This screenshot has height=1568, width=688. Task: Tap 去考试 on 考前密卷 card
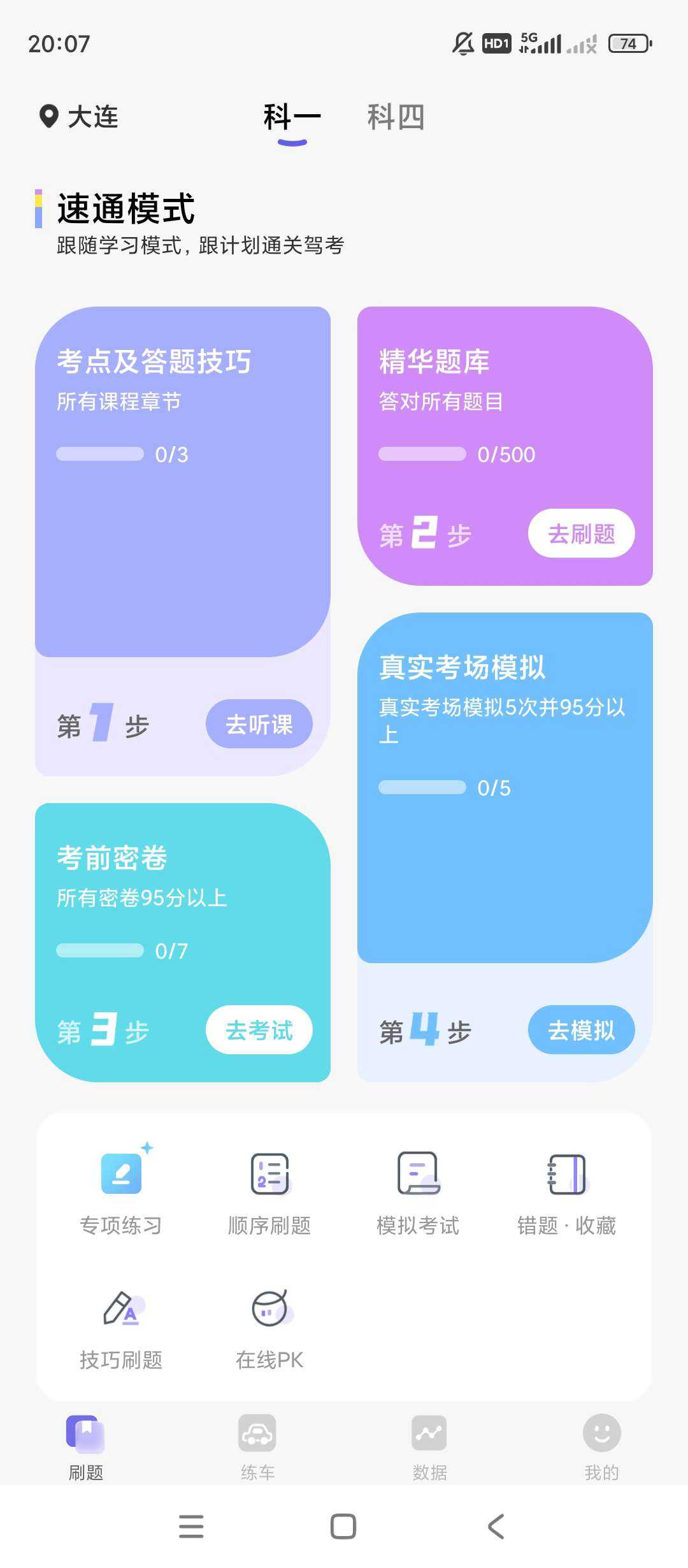click(x=259, y=1030)
